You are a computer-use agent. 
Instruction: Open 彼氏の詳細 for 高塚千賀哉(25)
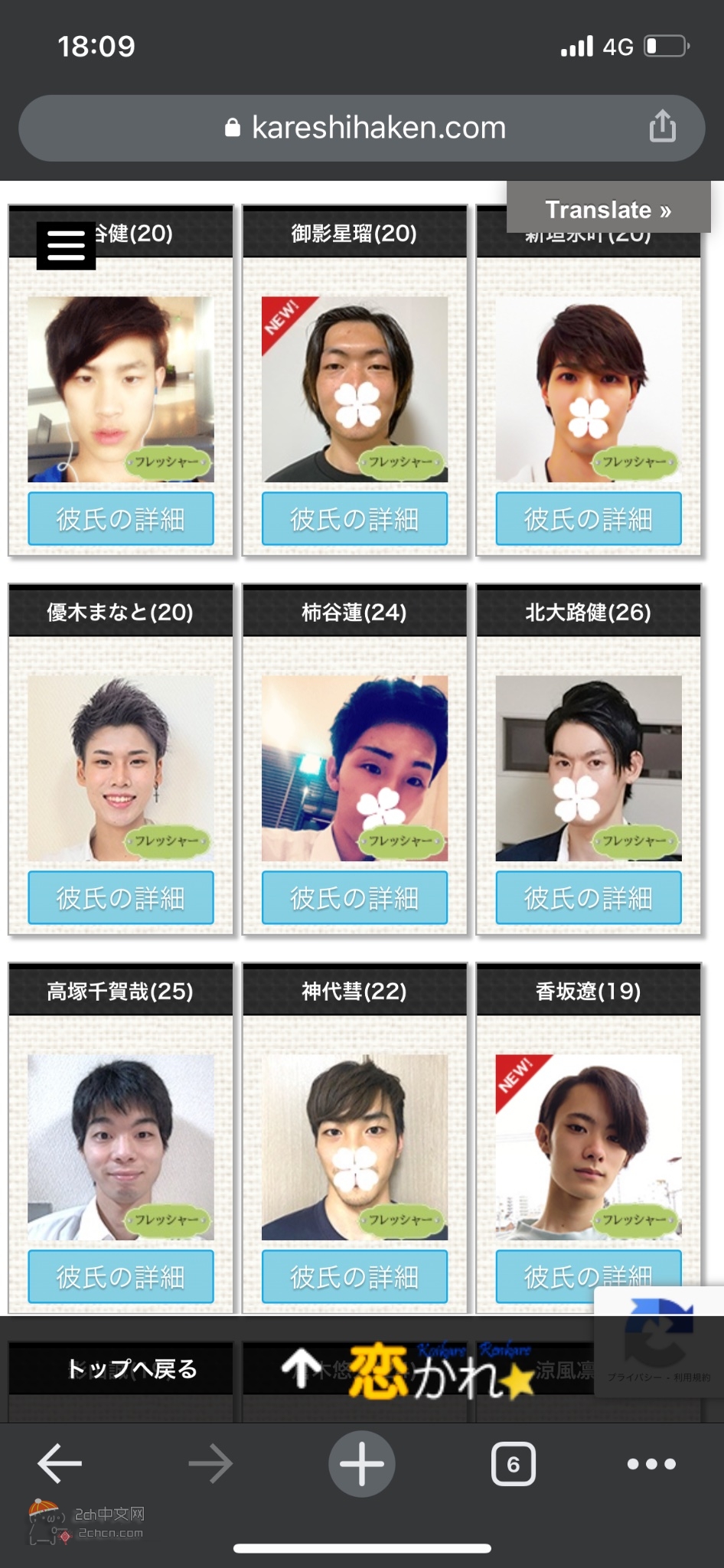(121, 1276)
